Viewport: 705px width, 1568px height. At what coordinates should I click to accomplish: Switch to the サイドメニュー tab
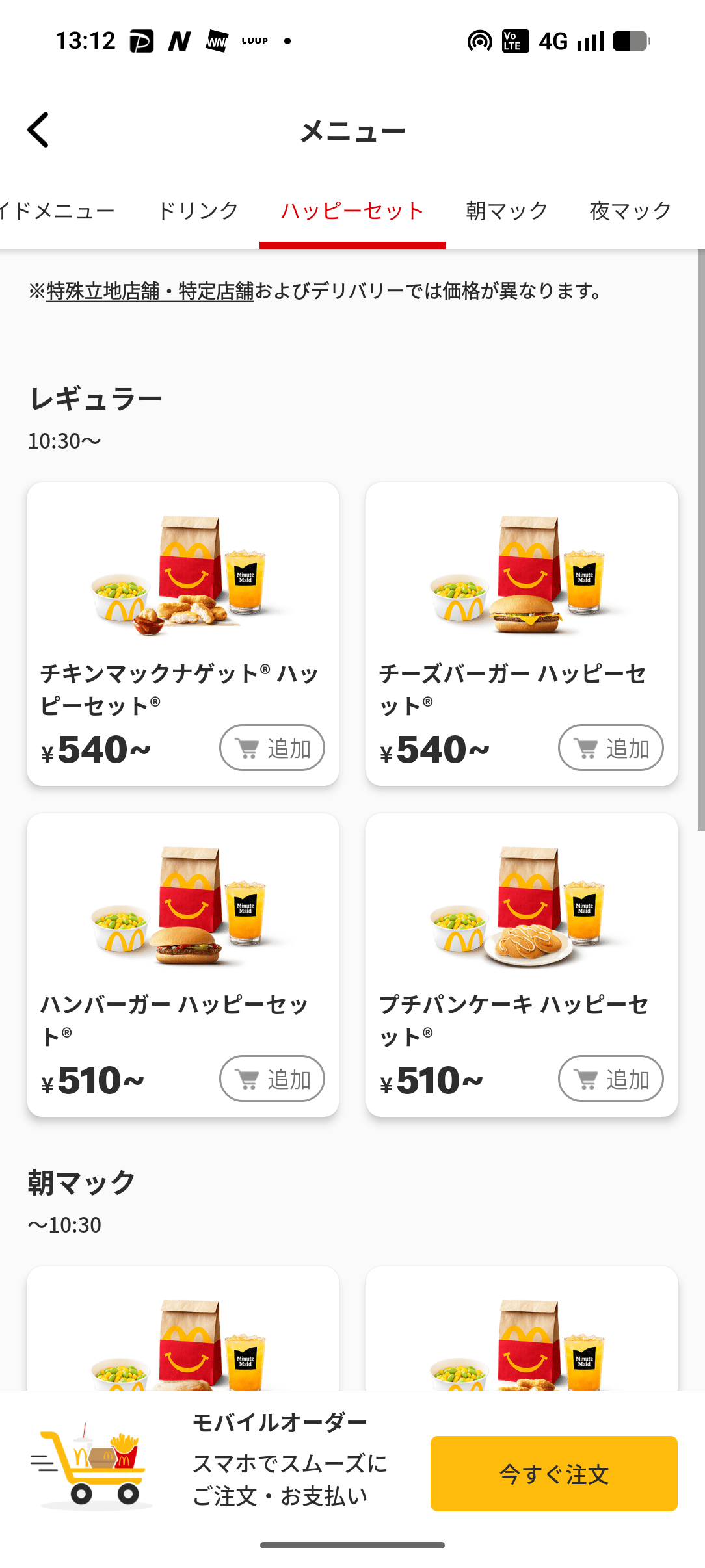coord(57,211)
